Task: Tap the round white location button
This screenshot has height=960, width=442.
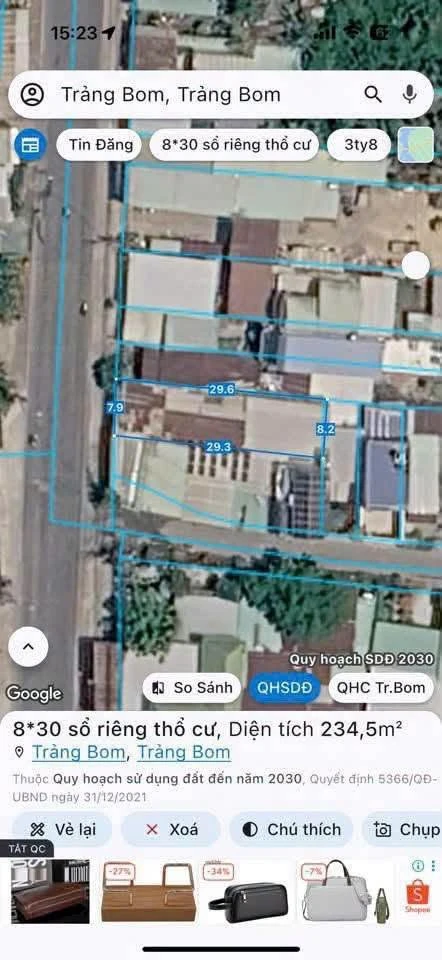Action: pos(416,266)
